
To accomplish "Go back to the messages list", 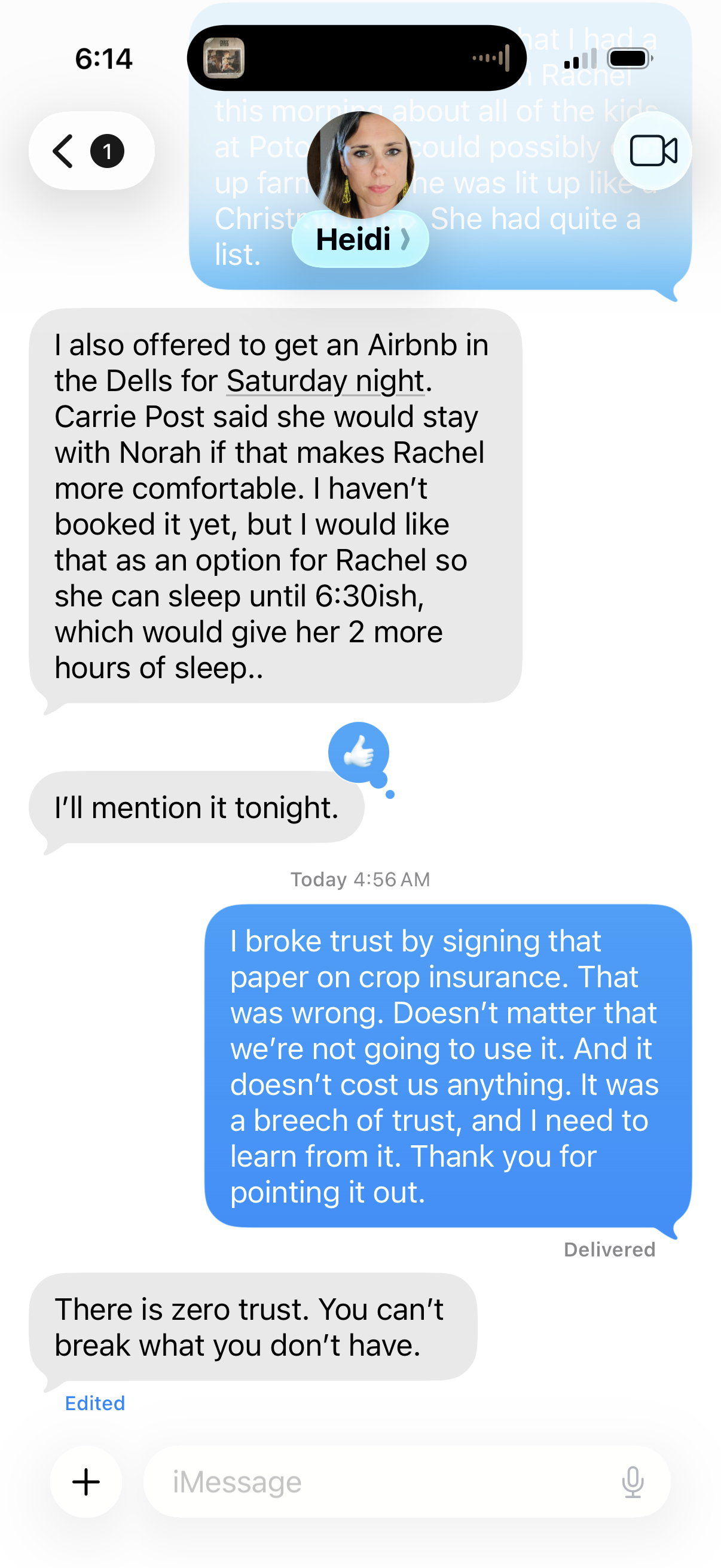I will [90, 151].
